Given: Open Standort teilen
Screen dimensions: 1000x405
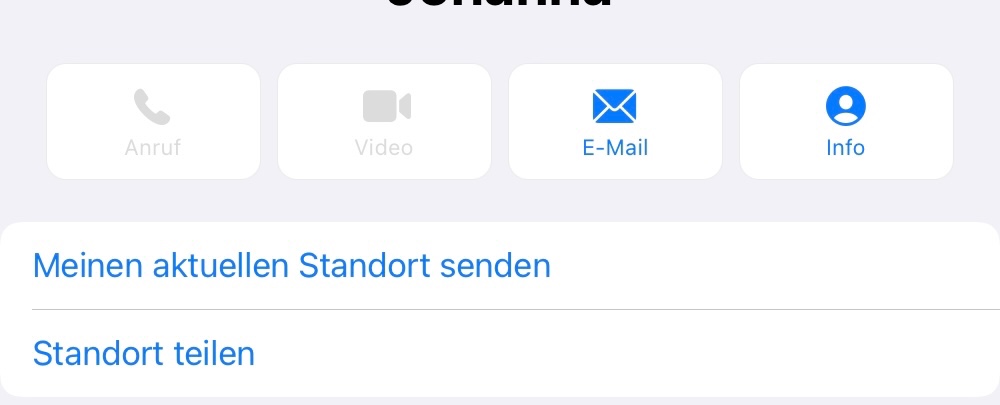Looking at the screenshot, I should (x=144, y=353).
